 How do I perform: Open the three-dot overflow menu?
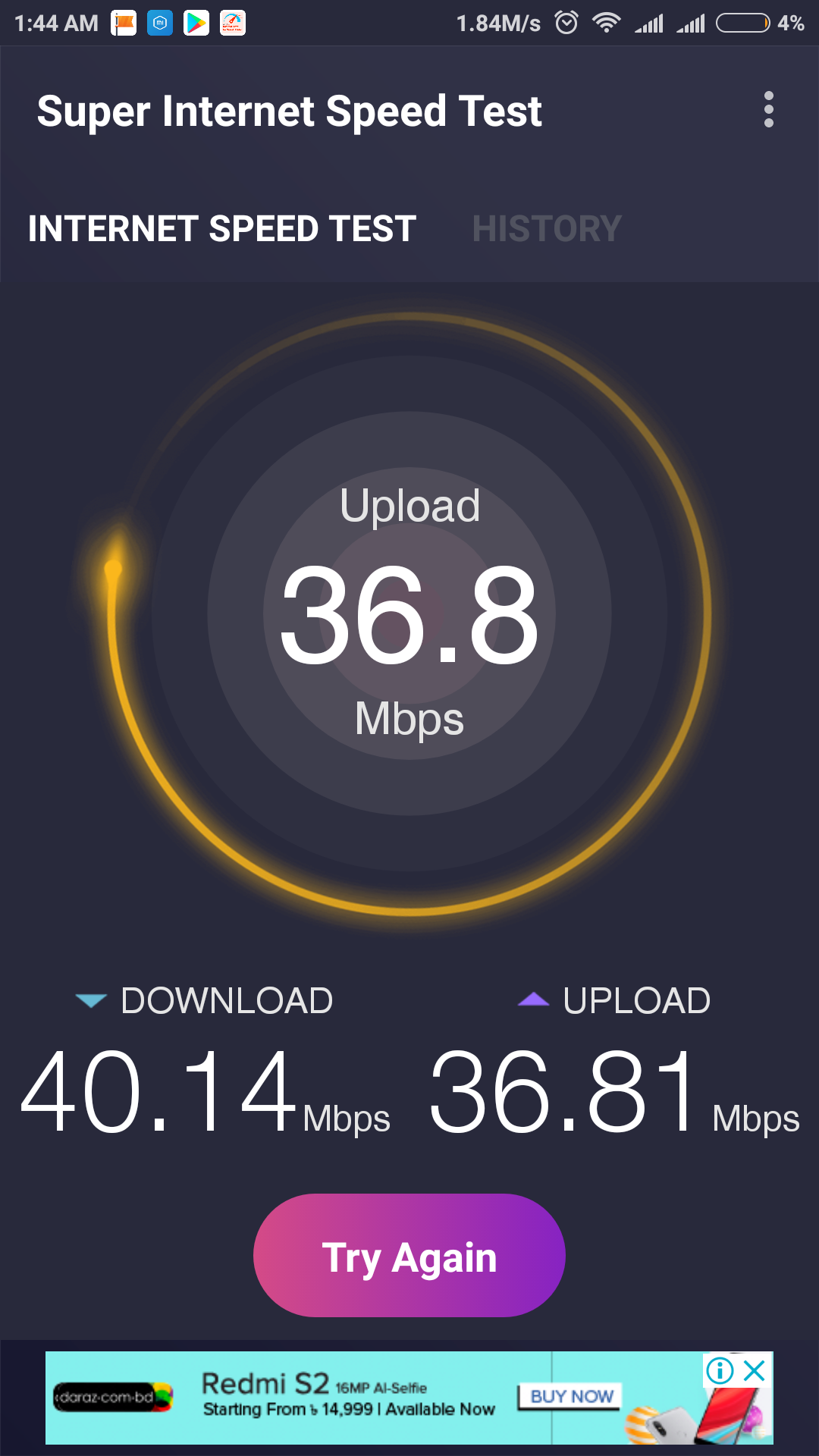coord(768,110)
